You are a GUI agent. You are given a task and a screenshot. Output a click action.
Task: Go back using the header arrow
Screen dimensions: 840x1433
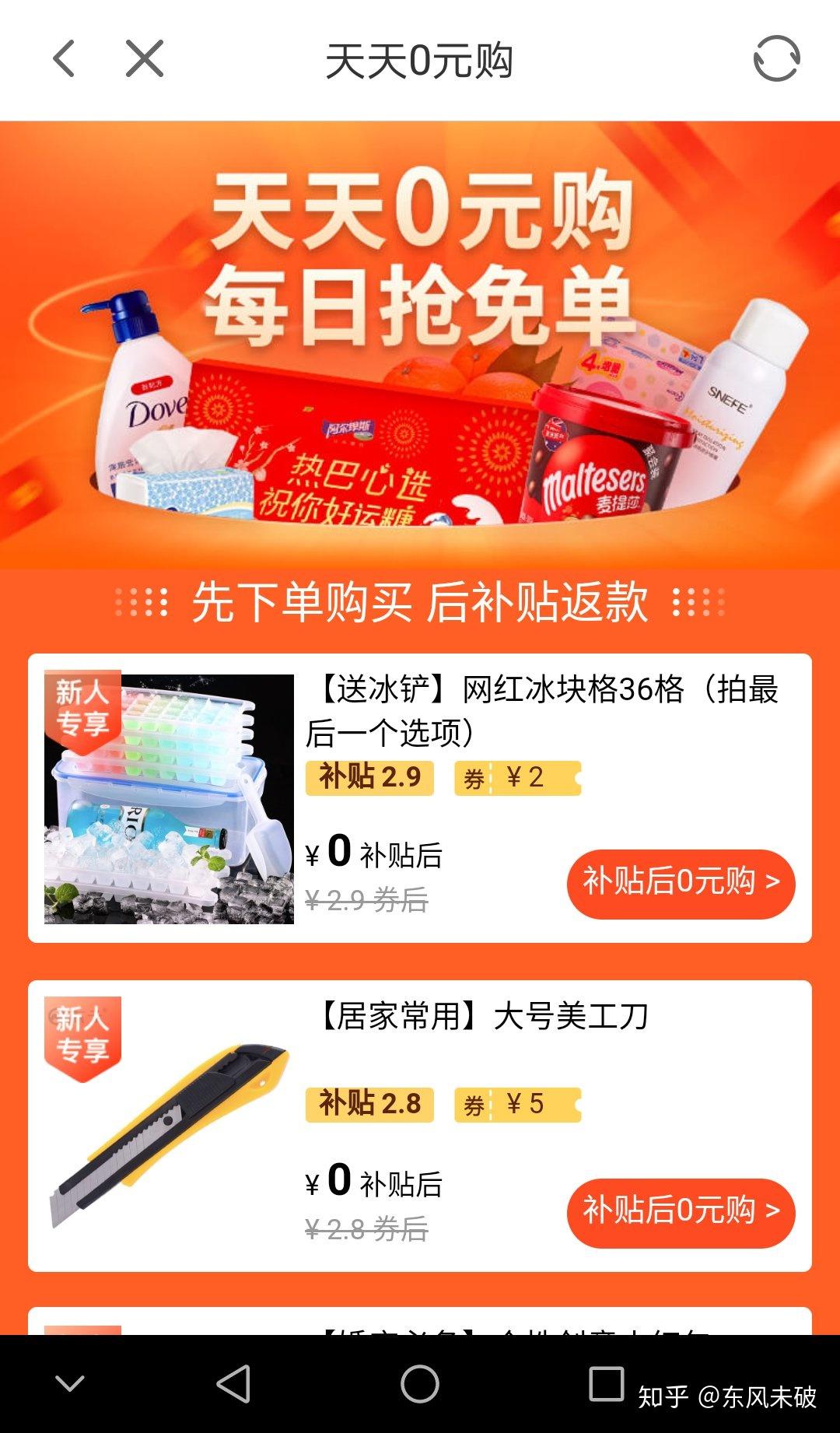coord(65,59)
